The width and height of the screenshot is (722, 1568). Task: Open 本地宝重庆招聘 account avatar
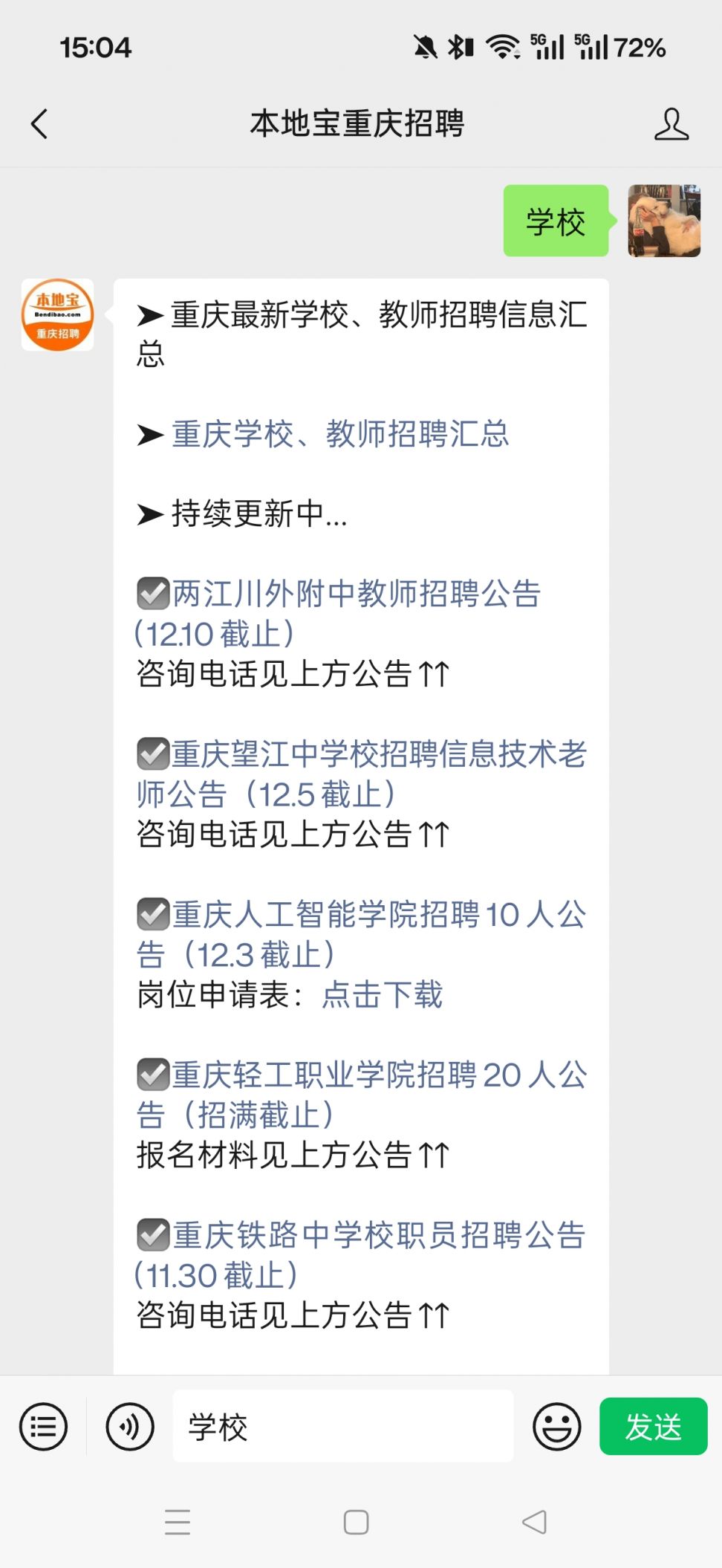tap(58, 315)
